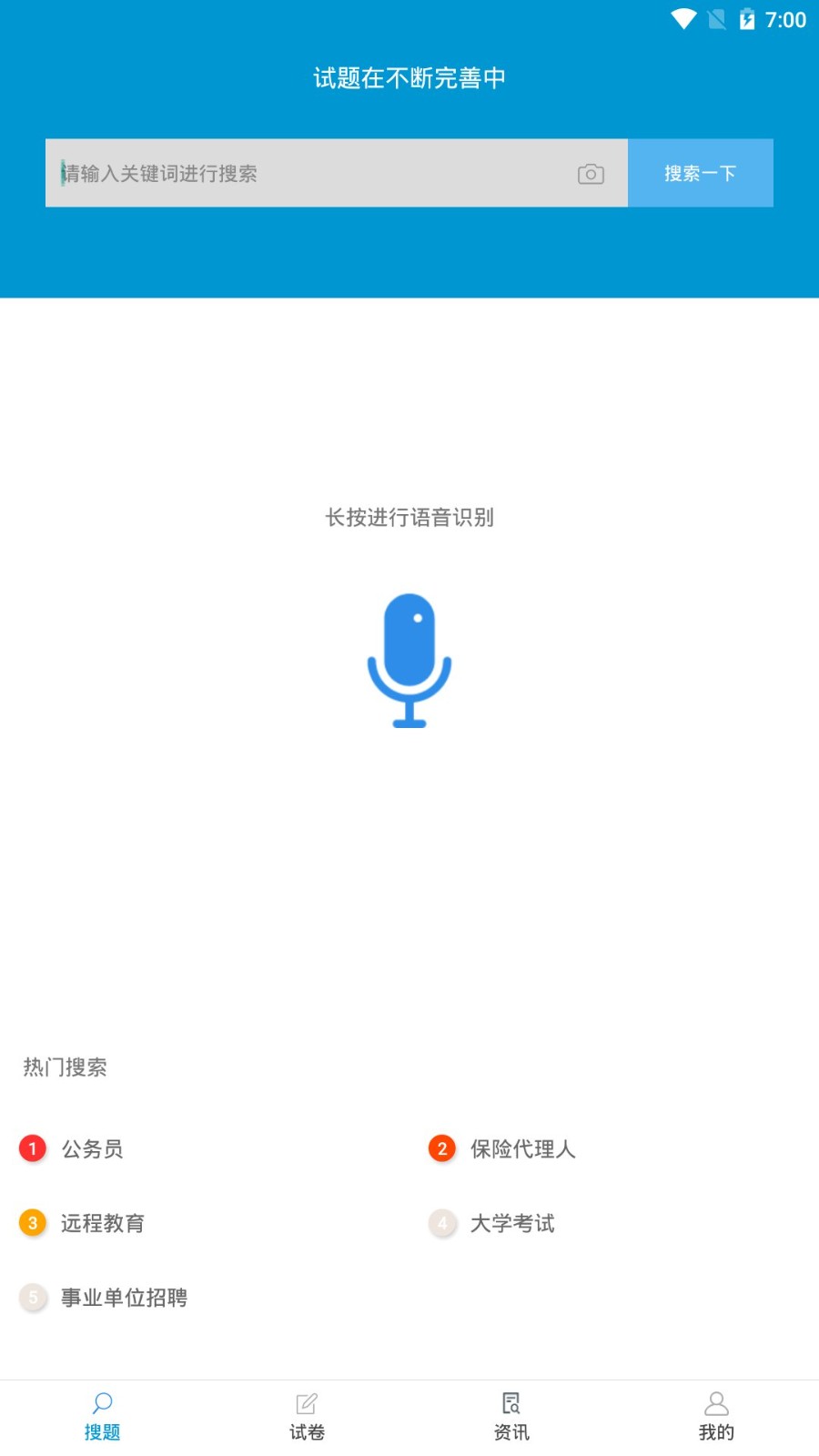This screenshot has width=819, height=1456.
Task: Tap the Wi-Fi status bar icon
Action: (x=682, y=18)
